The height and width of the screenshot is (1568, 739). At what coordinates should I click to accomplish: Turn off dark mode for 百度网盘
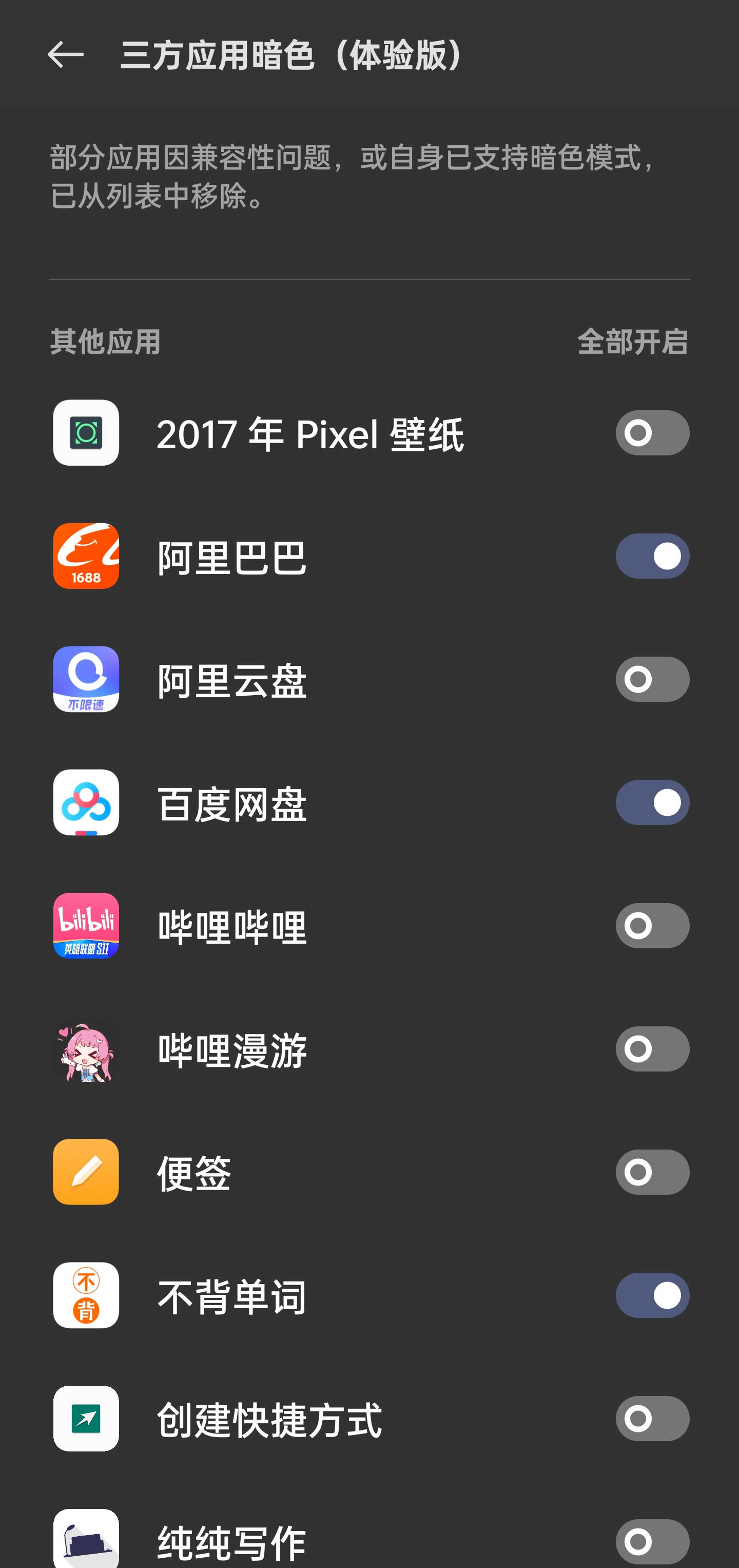[651, 803]
